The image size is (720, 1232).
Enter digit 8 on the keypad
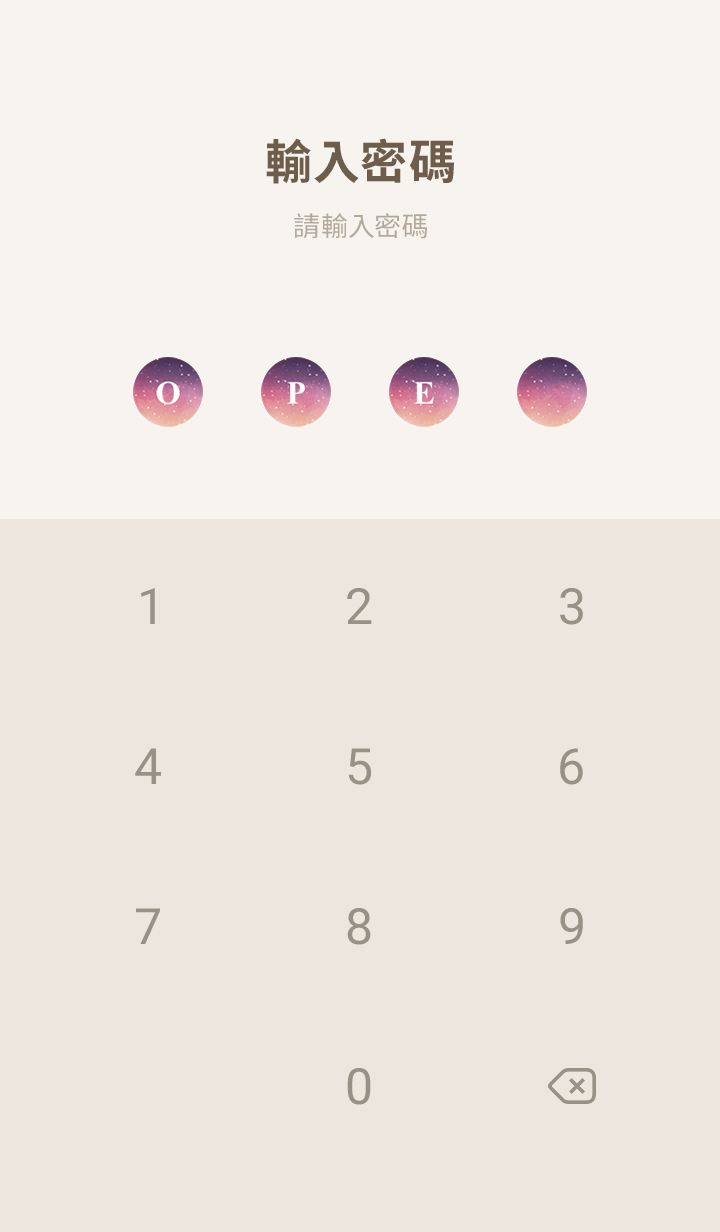[359, 927]
